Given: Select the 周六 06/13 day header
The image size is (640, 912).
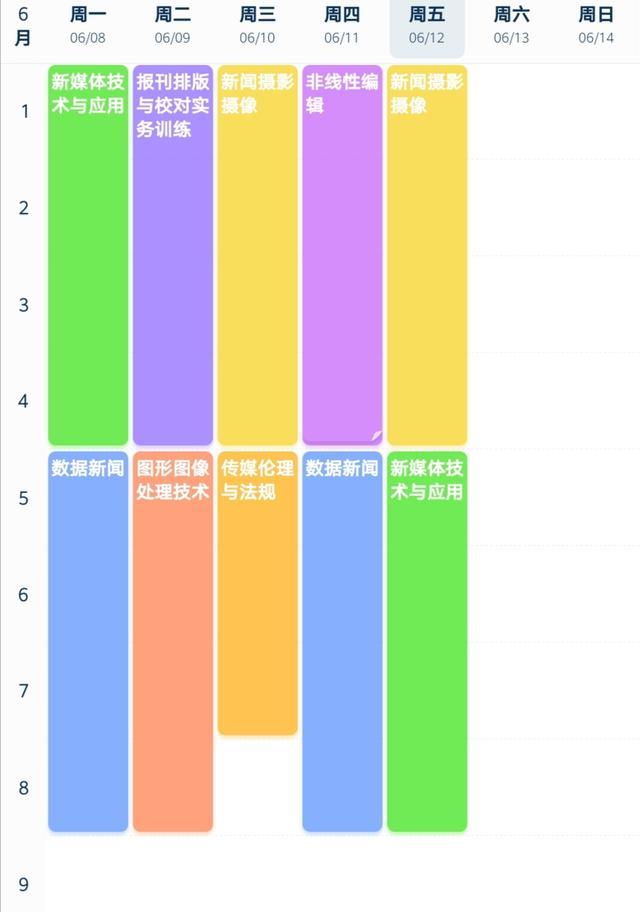Looking at the screenshot, I should pos(511,26).
